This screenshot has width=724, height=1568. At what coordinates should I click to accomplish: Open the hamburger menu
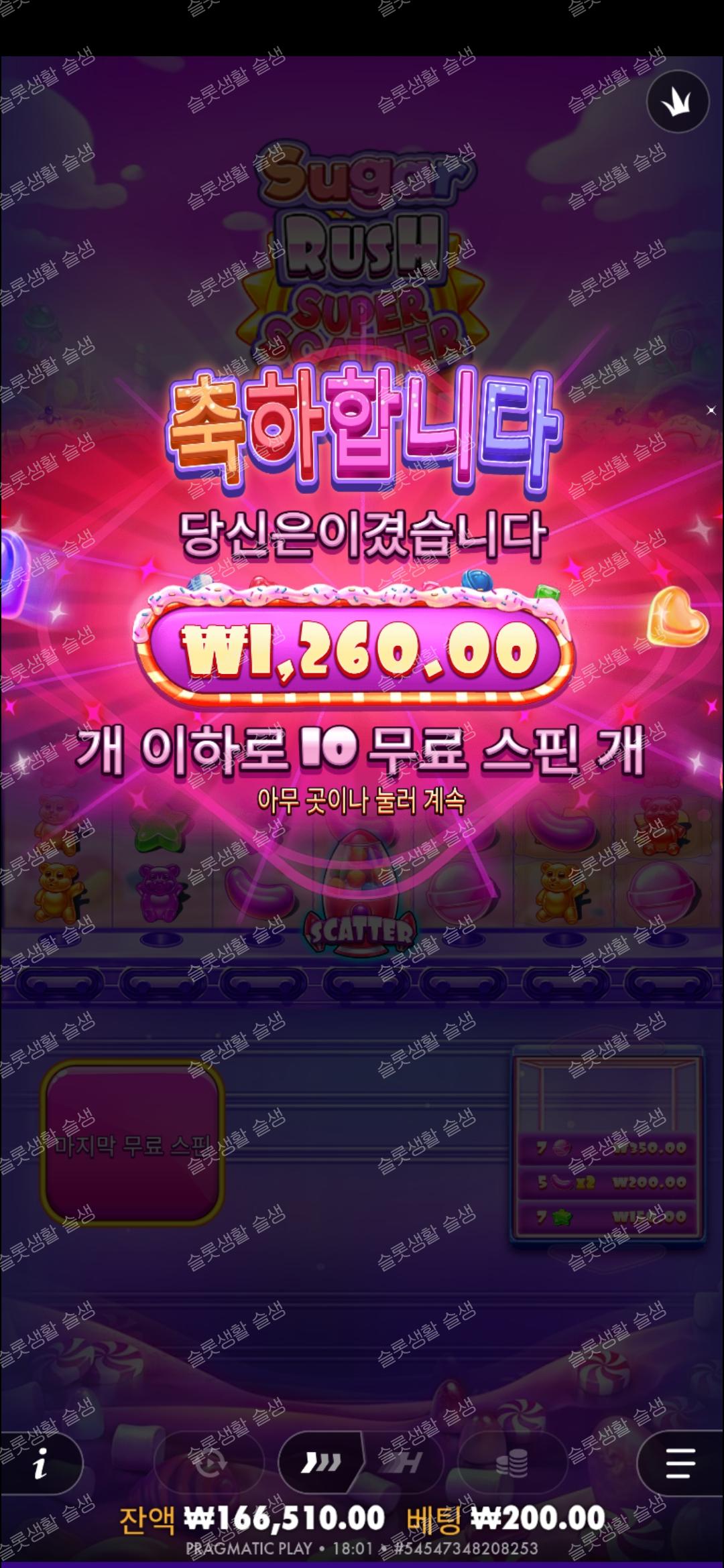tap(680, 1463)
